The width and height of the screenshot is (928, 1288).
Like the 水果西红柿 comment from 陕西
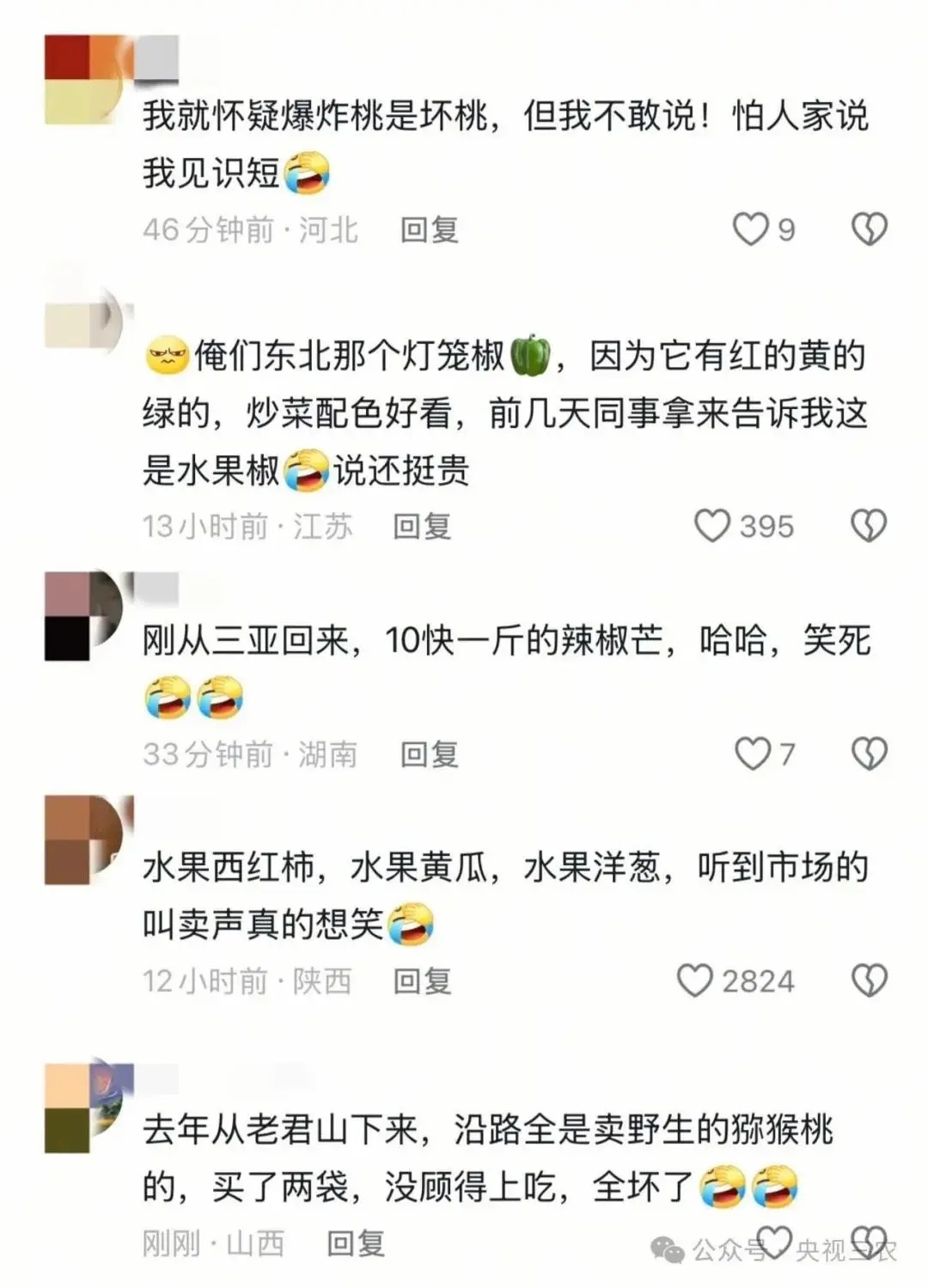pyautogui.click(x=695, y=980)
